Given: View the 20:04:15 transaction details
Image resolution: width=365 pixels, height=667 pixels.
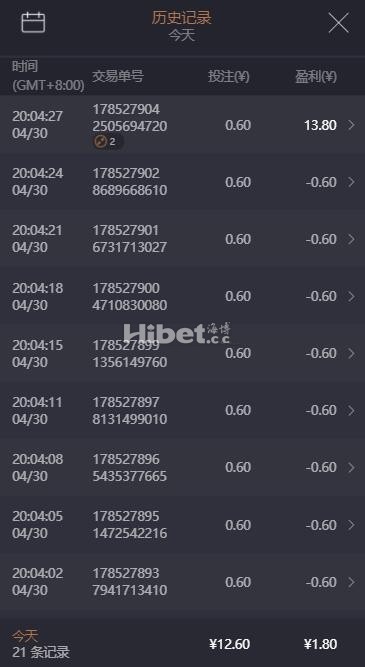Looking at the screenshot, I should (x=182, y=353).
